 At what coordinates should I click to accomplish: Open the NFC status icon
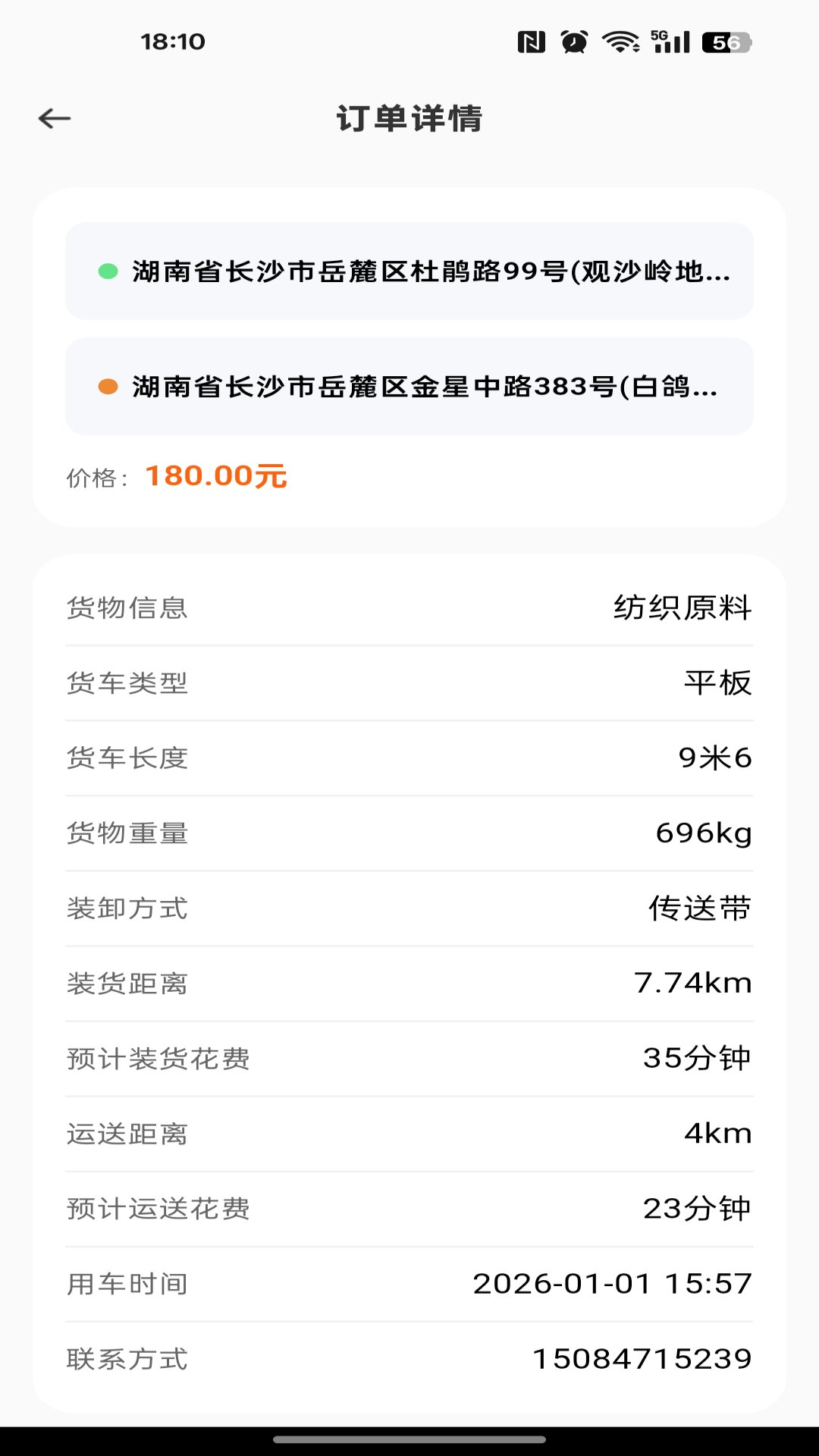coord(532,43)
